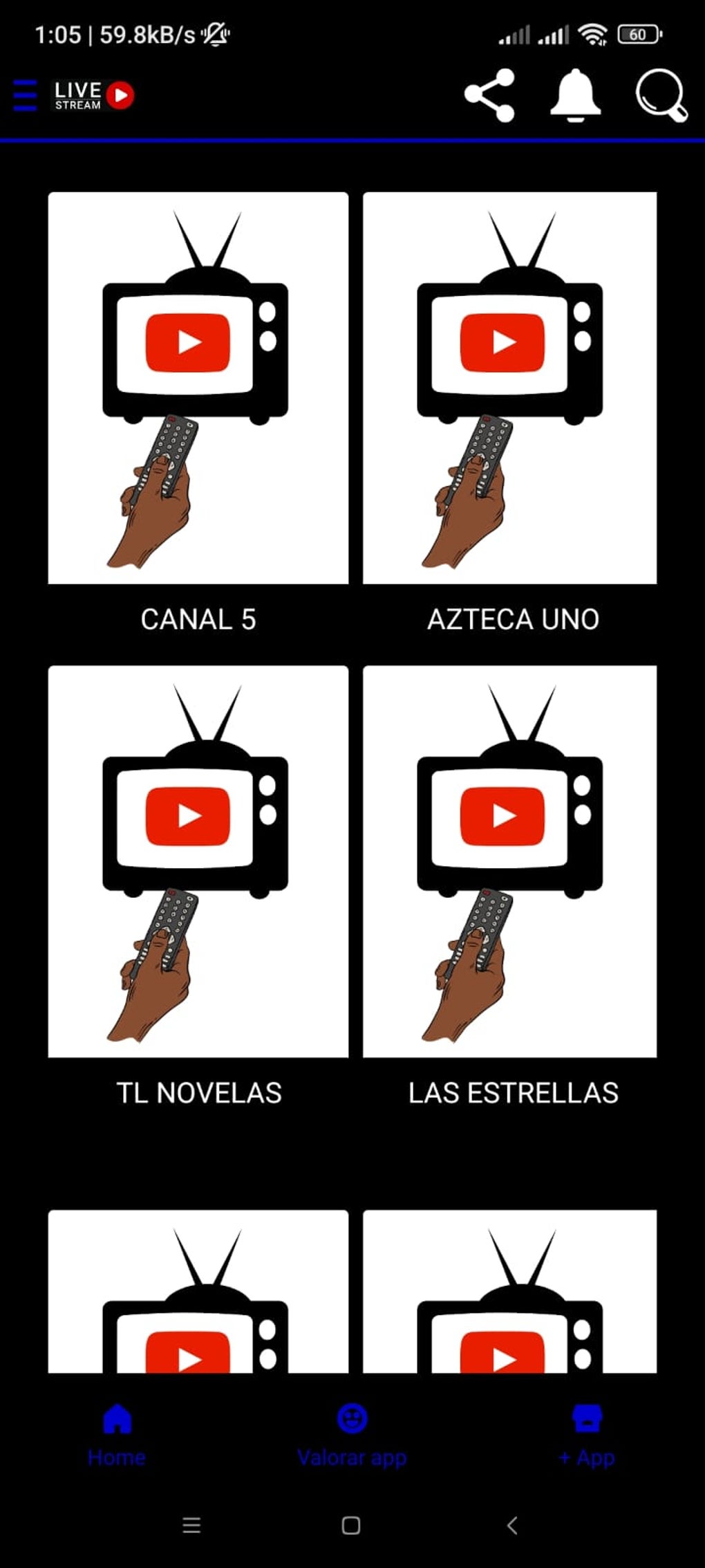Select the Valorar app tab
Image resolution: width=705 pixels, height=1568 pixels.
(352, 1435)
